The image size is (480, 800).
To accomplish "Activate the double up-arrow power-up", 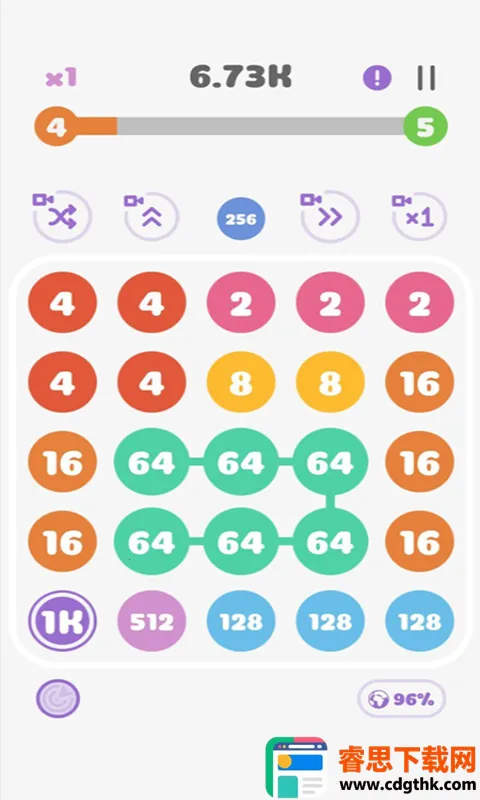I will coord(151,216).
